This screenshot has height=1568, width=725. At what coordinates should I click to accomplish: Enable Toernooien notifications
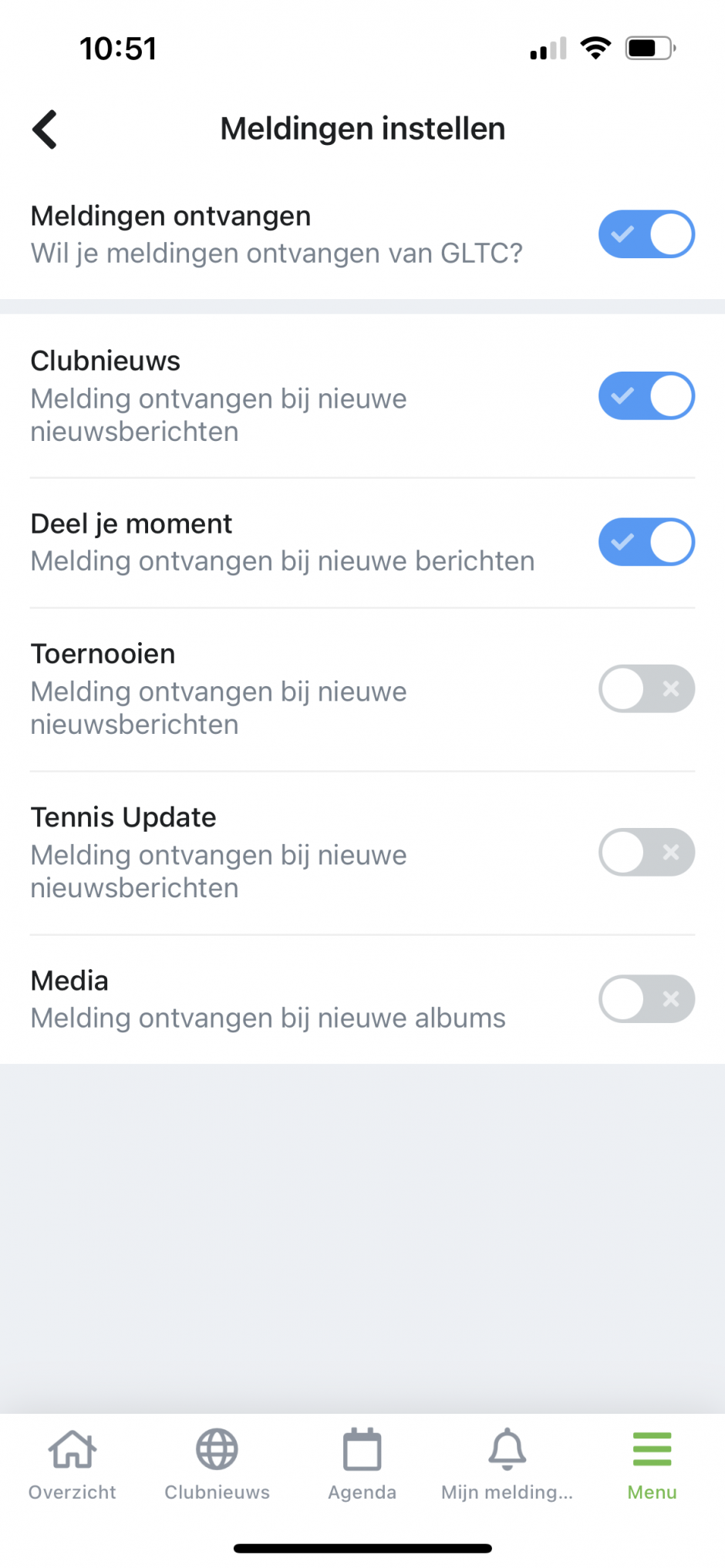(646, 688)
